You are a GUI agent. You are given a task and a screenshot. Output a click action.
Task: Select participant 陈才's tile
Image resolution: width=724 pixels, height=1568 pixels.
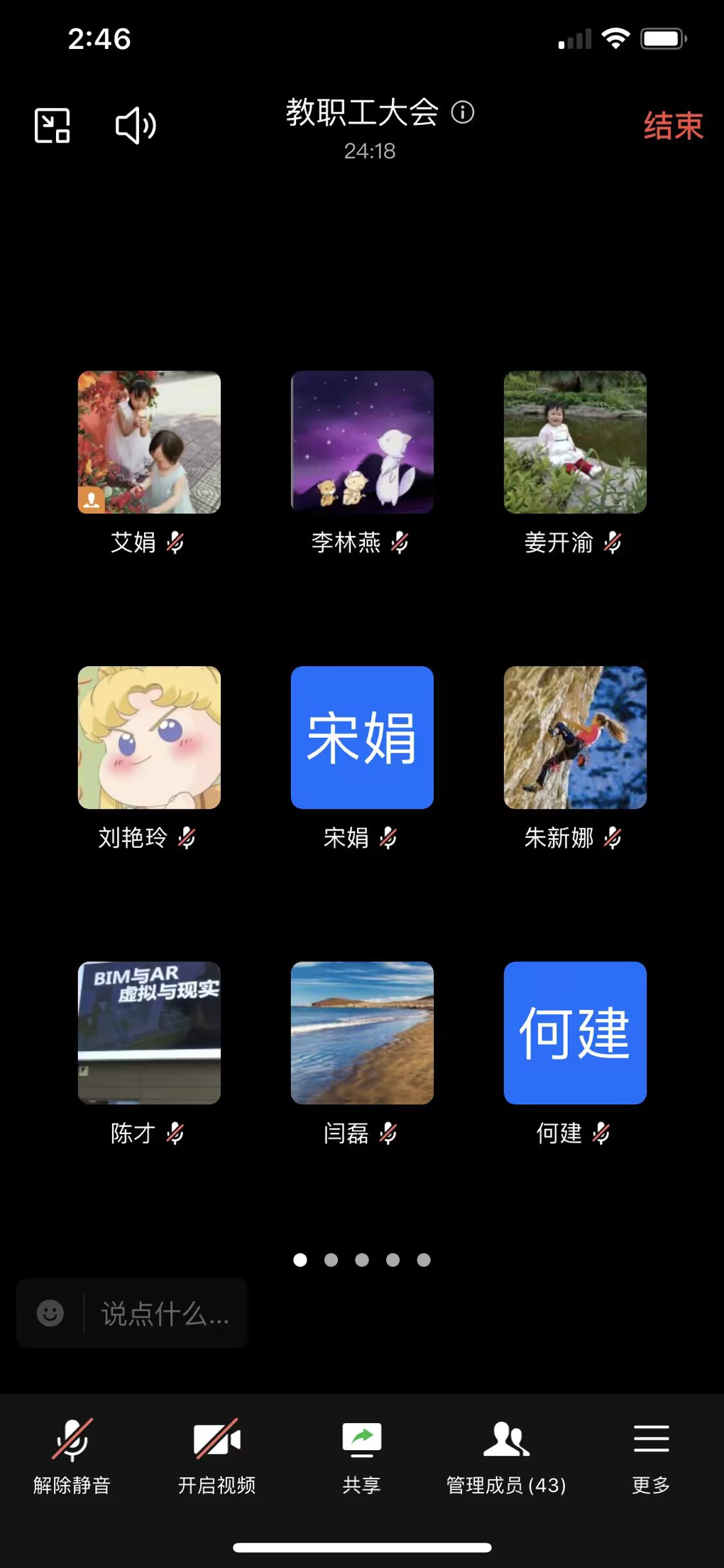149,1033
